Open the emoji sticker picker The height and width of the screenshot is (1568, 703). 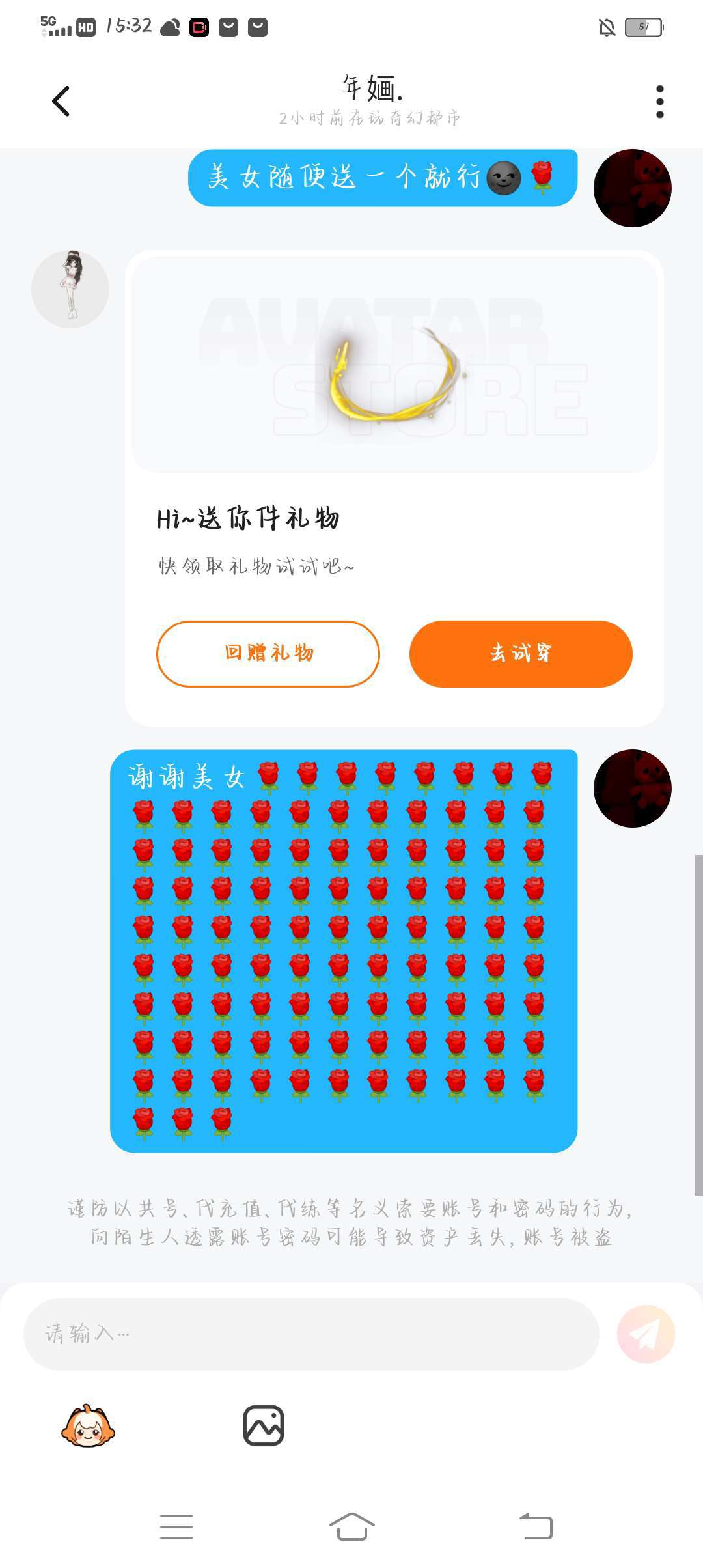[x=89, y=1426]
